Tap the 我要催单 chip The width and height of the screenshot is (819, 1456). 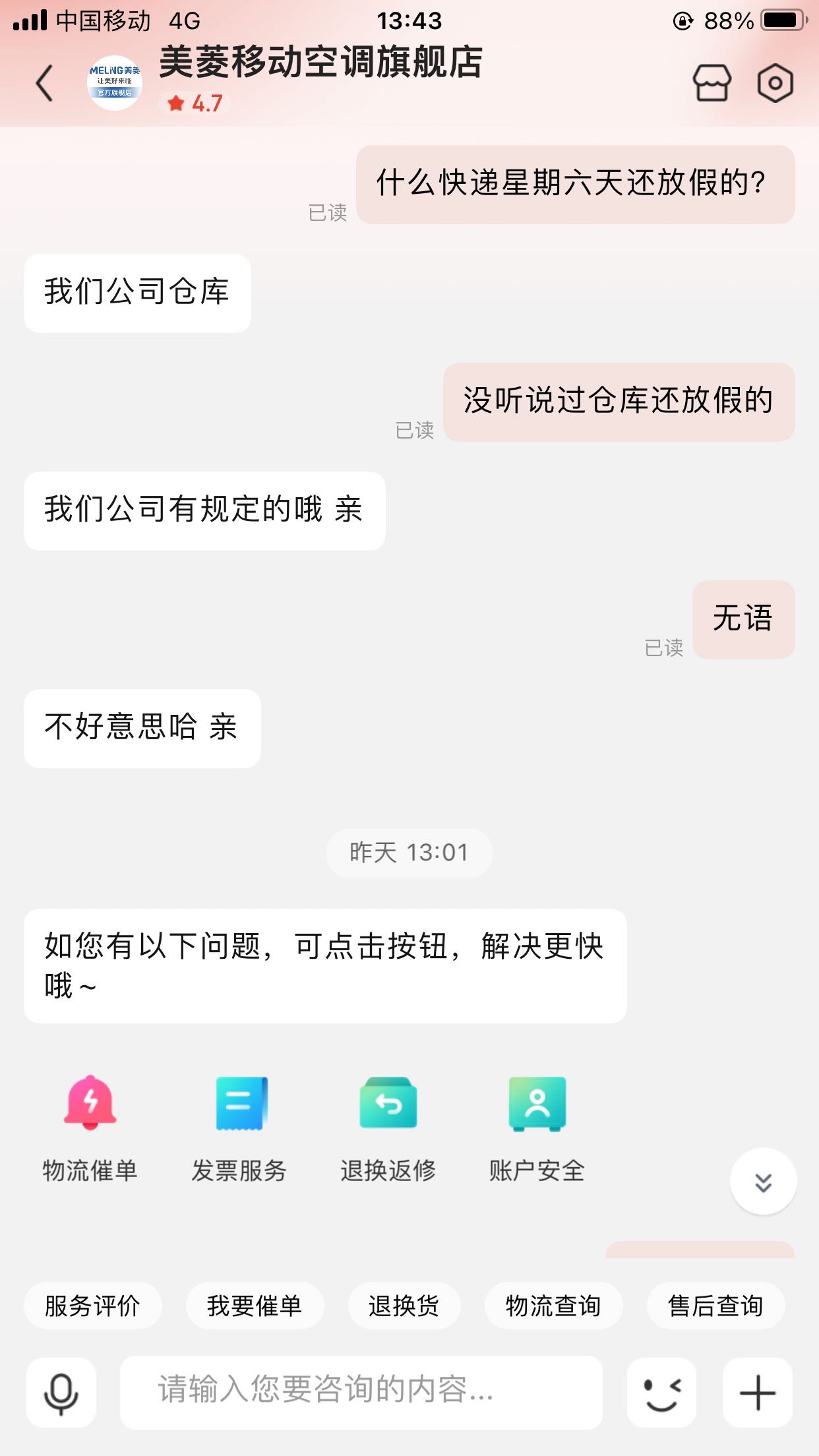point(255,1305)
